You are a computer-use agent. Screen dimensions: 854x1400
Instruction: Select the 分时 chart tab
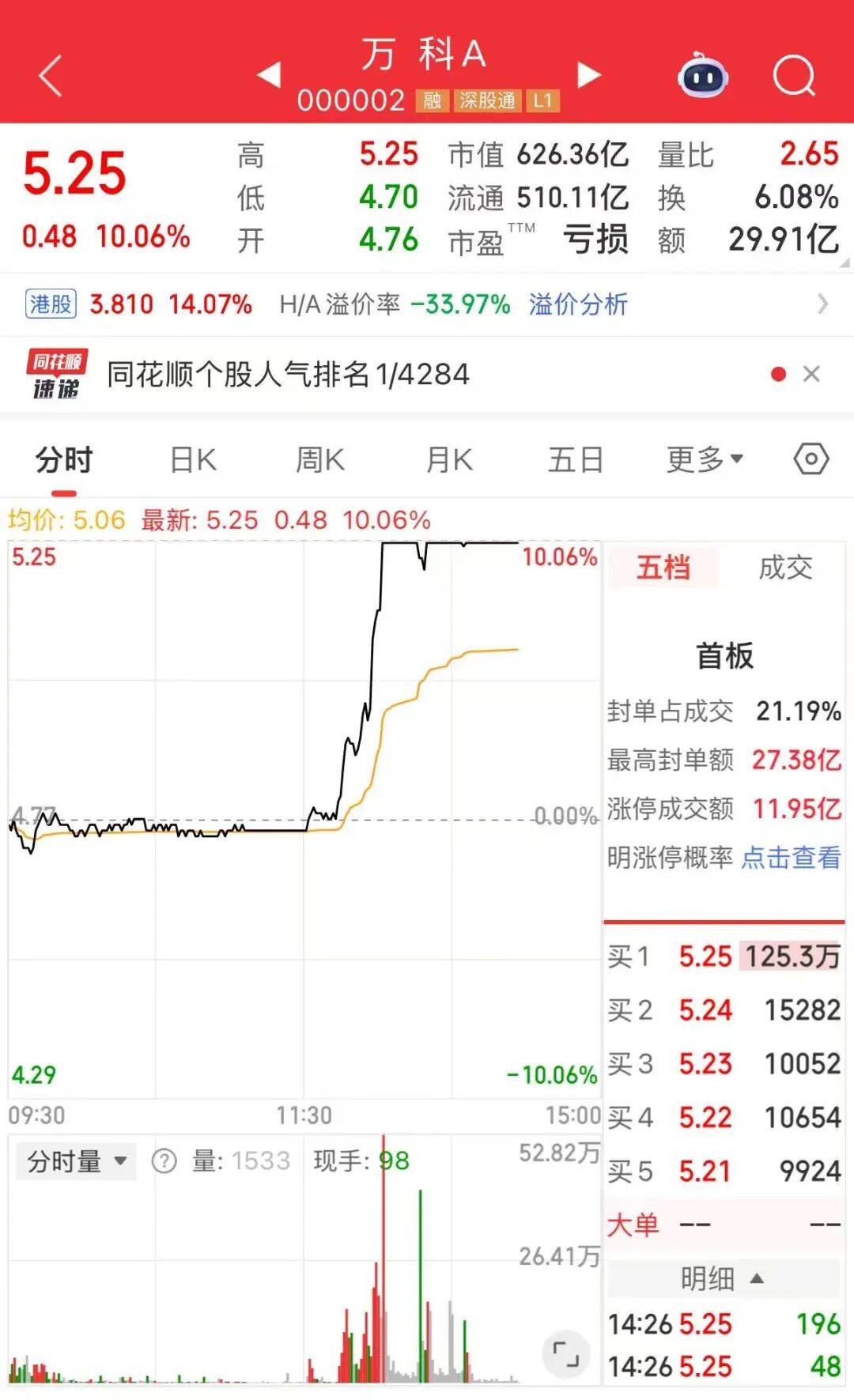click(64, 460)
